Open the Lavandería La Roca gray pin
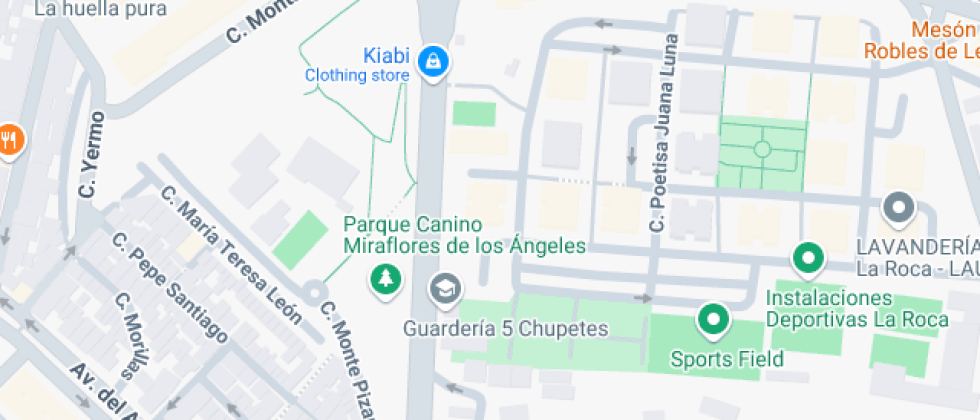 click(x=899, y=209)
